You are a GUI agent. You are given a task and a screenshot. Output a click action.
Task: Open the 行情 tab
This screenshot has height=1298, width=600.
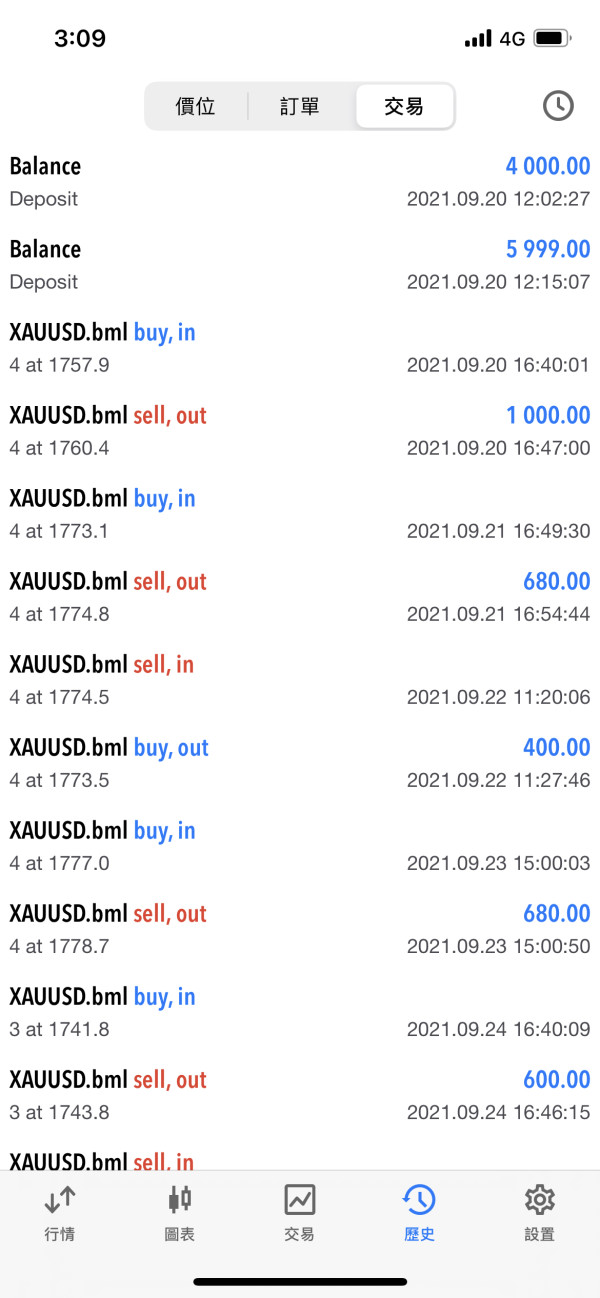(x=60, y=1212)
